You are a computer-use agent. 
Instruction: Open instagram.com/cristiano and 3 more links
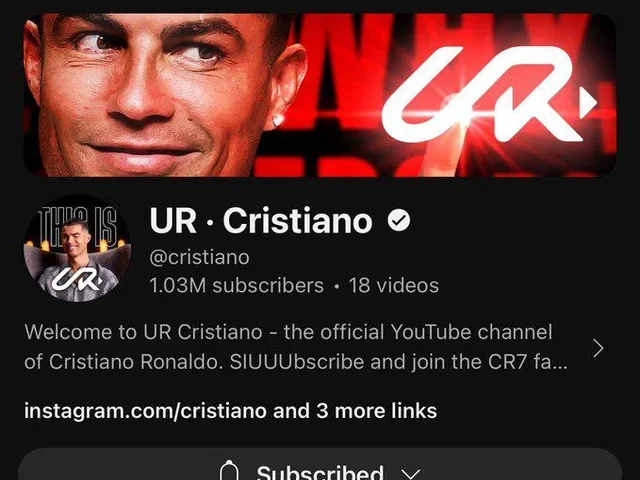click(230, 411)
